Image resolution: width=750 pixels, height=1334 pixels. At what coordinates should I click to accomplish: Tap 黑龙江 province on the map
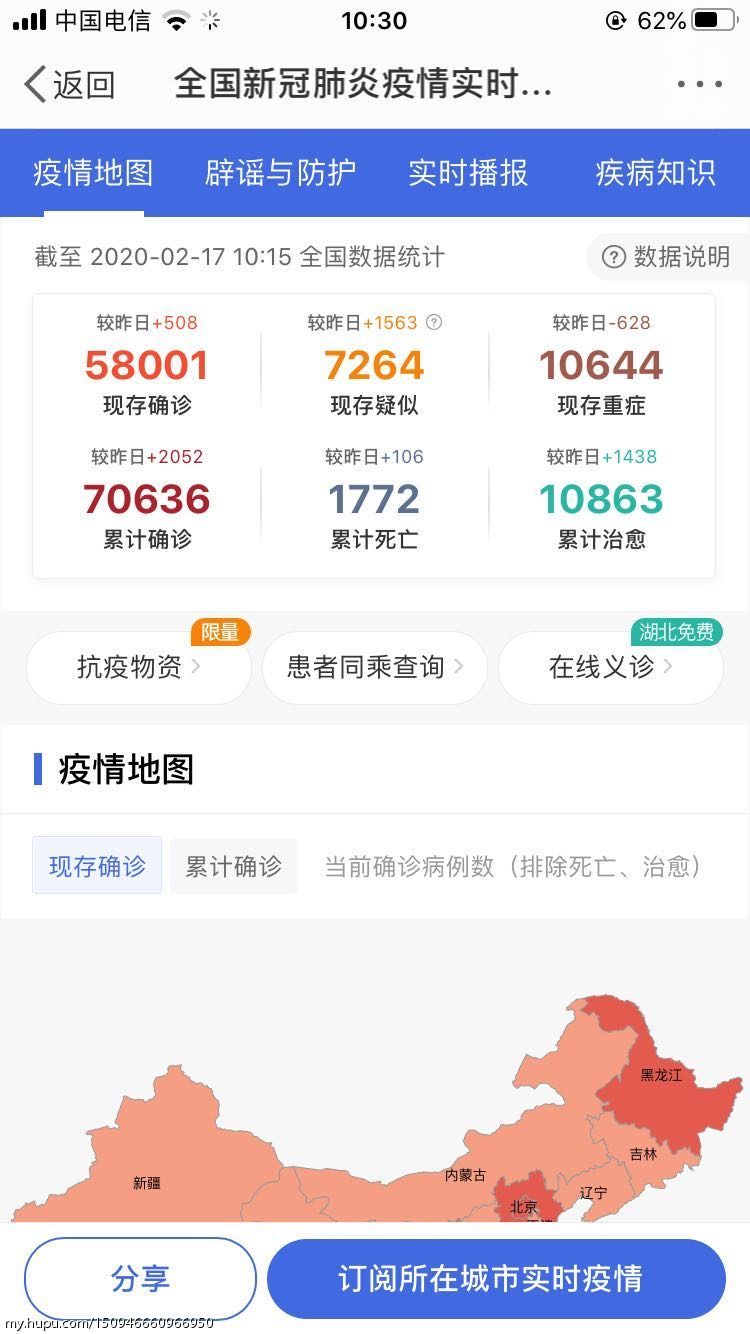point(660,1076)
